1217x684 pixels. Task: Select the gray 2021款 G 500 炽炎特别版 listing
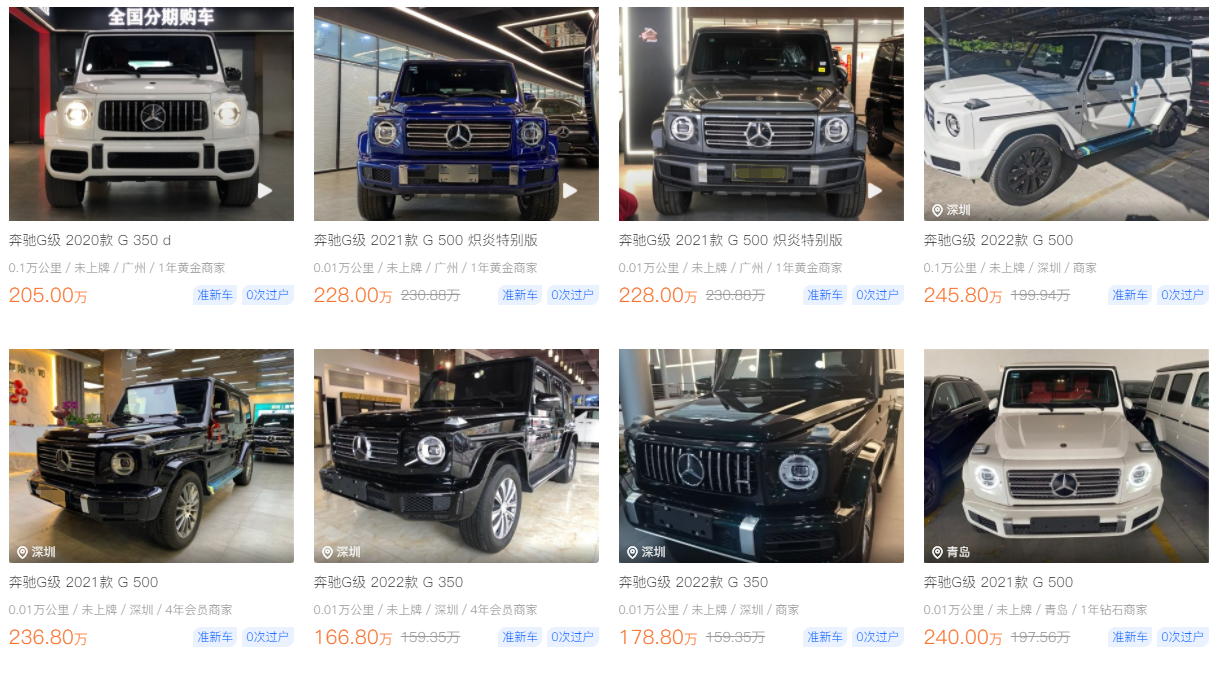[x=761, y=115]
